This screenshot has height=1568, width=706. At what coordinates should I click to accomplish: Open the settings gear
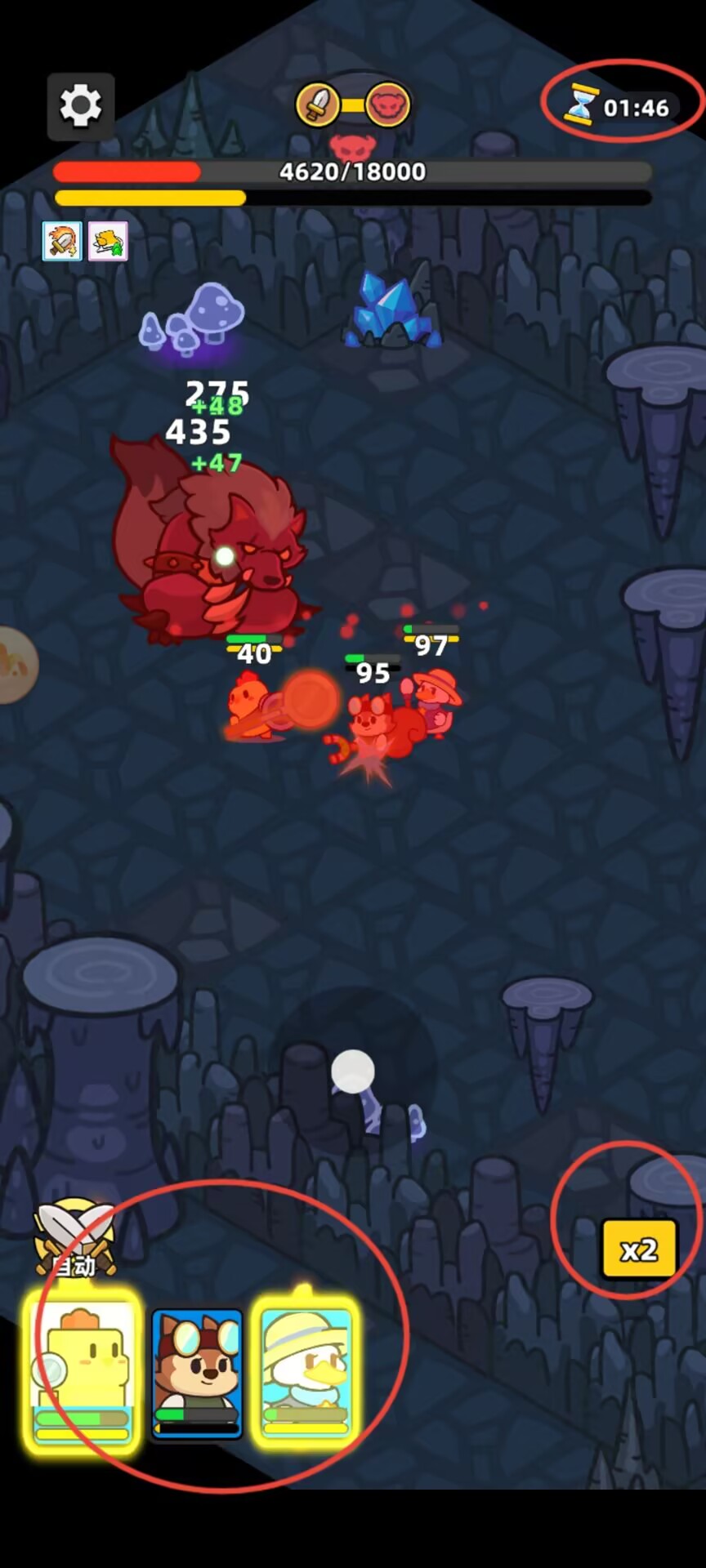[80, 105]
